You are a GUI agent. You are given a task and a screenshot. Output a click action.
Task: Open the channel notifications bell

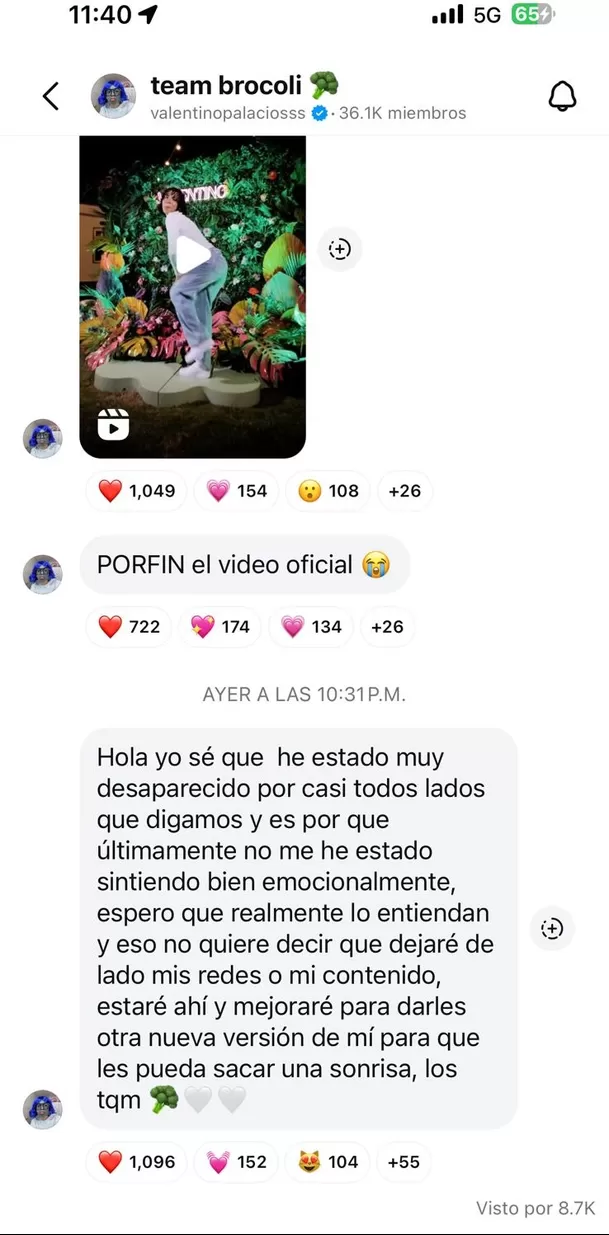[x=563, y=96]
